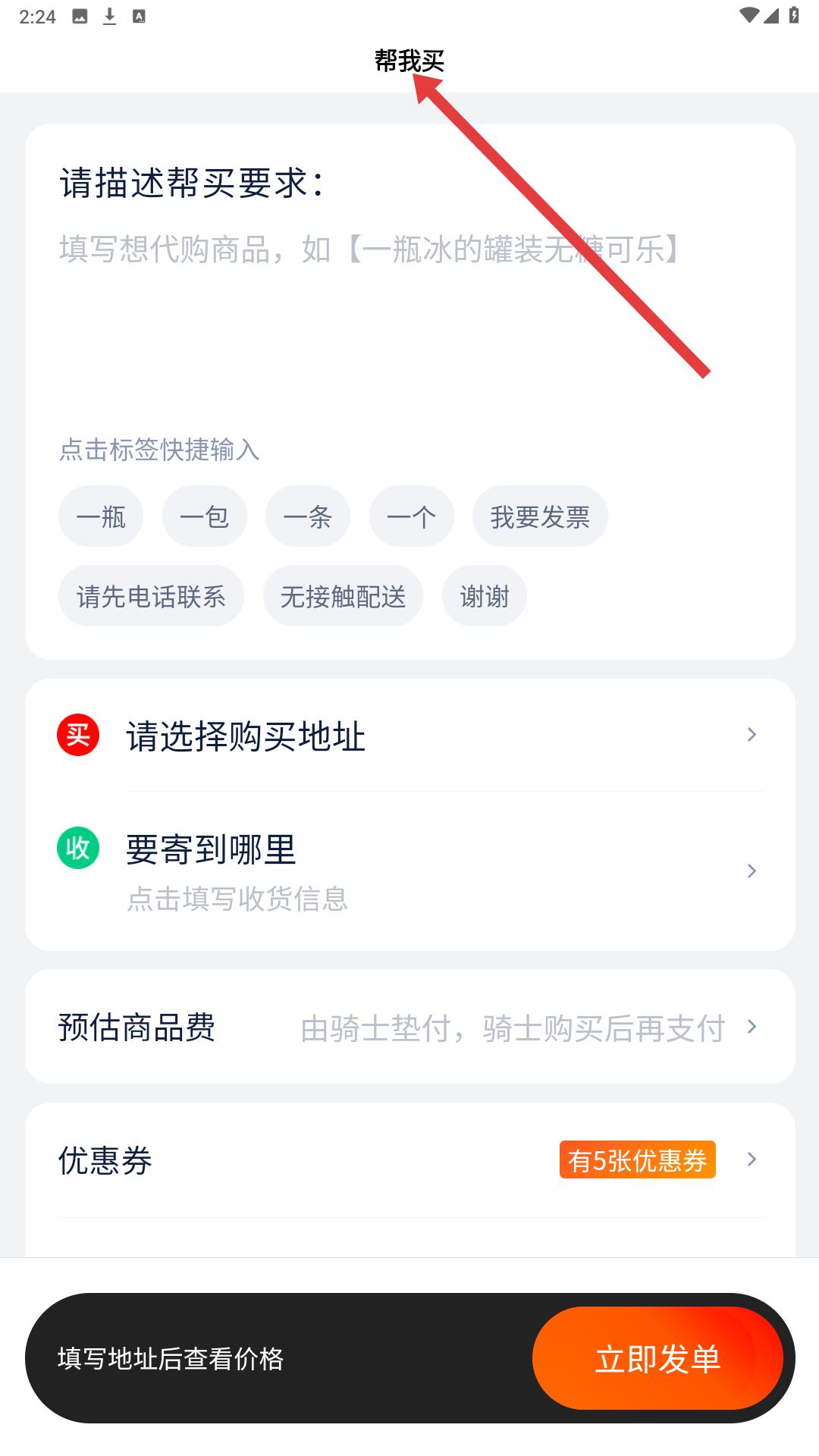Screen dimensions: 819x1456
Task: Insert the 谢谢 quick tag
Action: 484,596
